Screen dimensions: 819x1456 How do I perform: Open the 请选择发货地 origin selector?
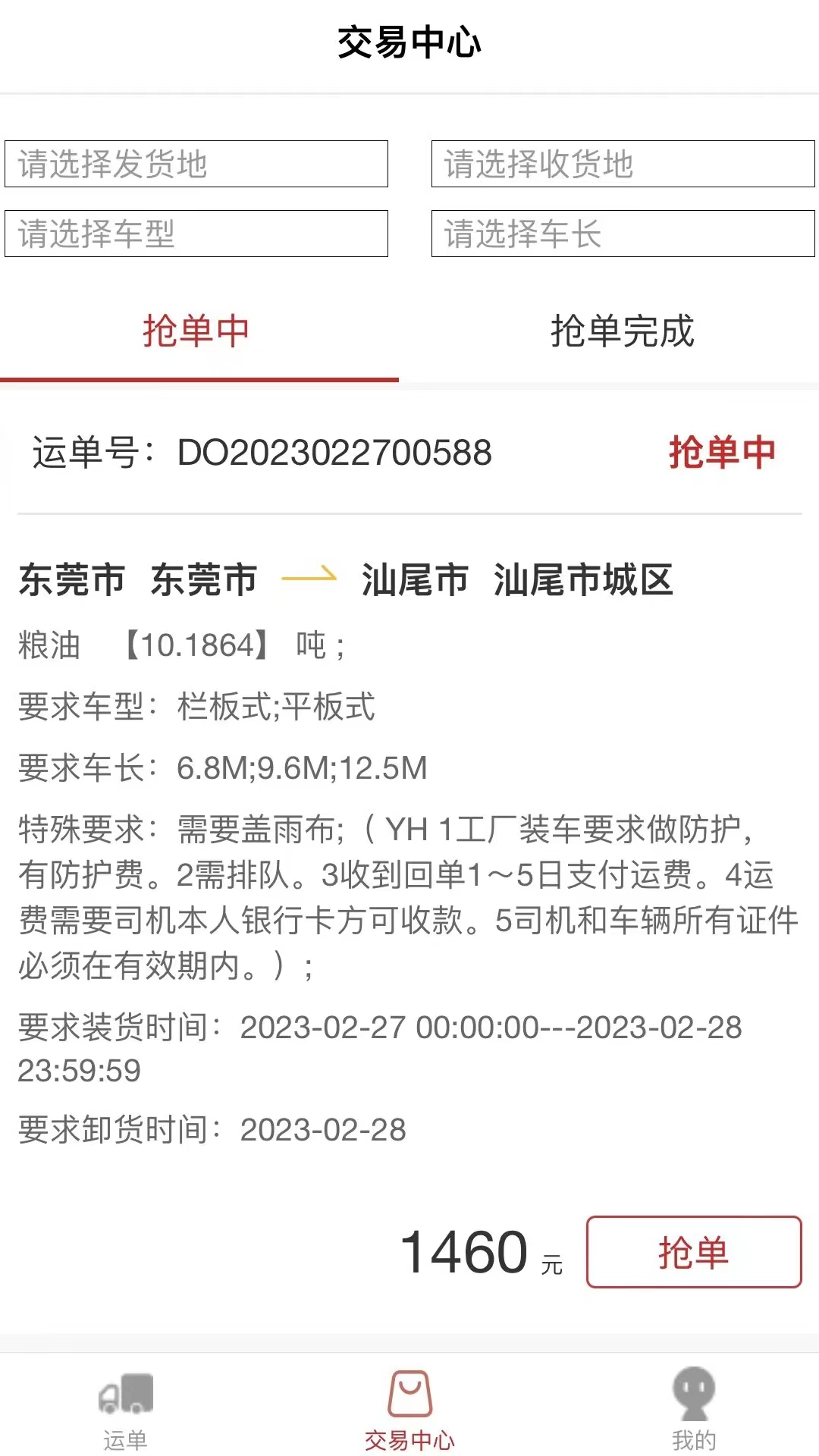[x=196, y=165]
